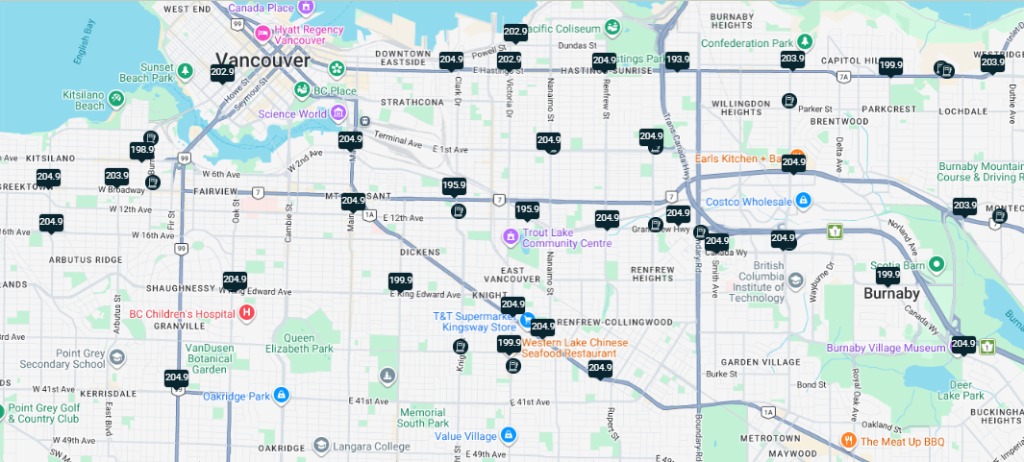Open the T&T Supermarket Kingsway Store pin
This screenshot has width=1024, height=462.
[x=525, y=320]
